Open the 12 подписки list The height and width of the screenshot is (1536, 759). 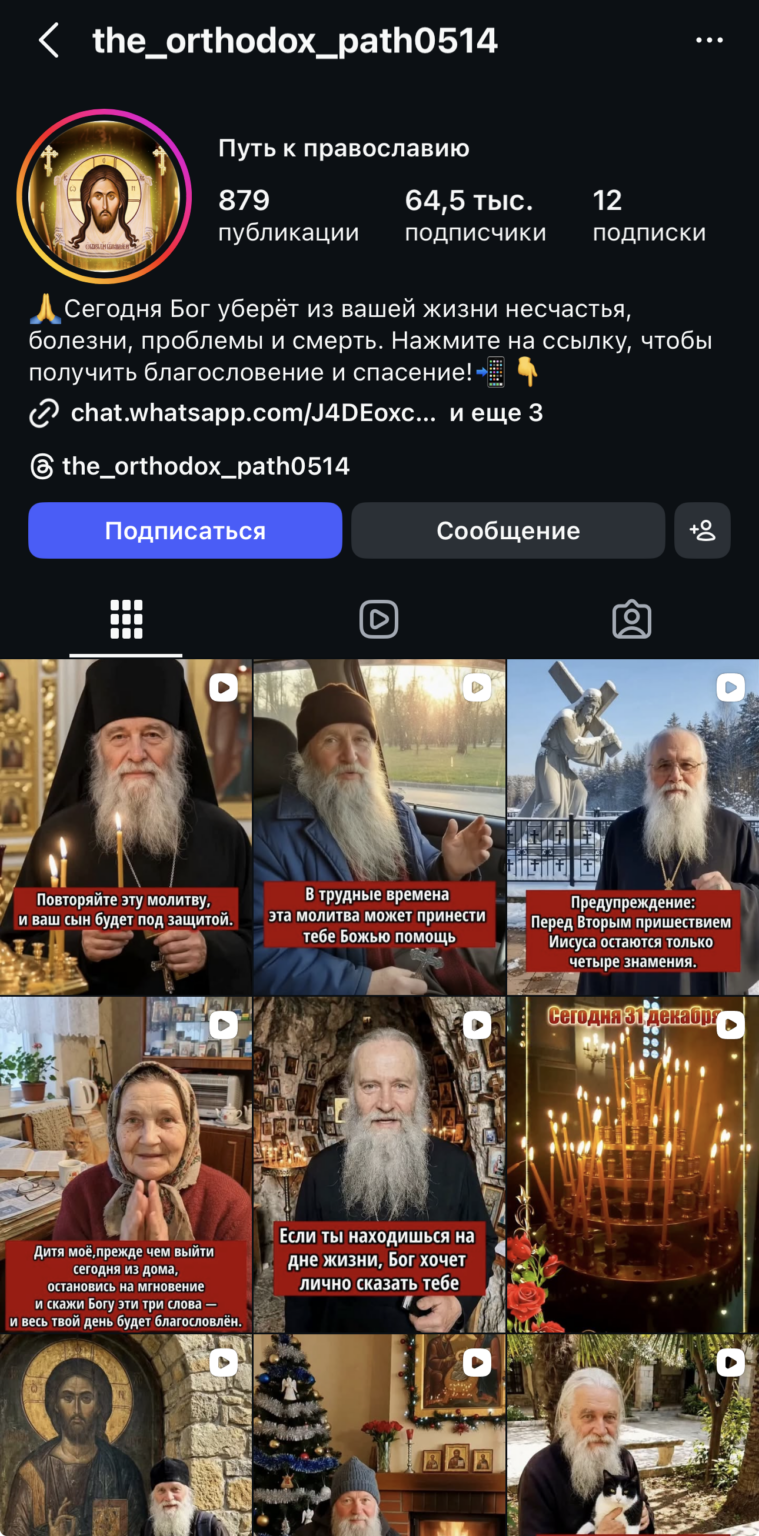click(648, 215)
